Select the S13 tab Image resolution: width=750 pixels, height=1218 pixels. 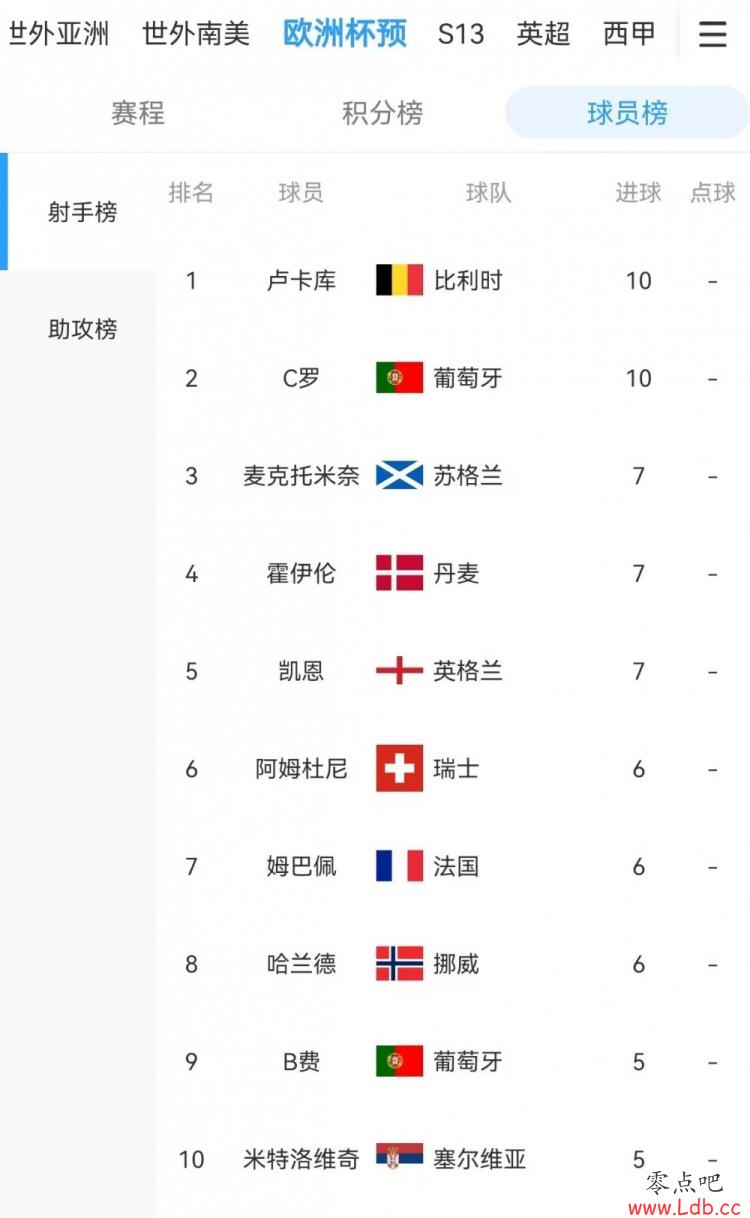pos(461,34)
